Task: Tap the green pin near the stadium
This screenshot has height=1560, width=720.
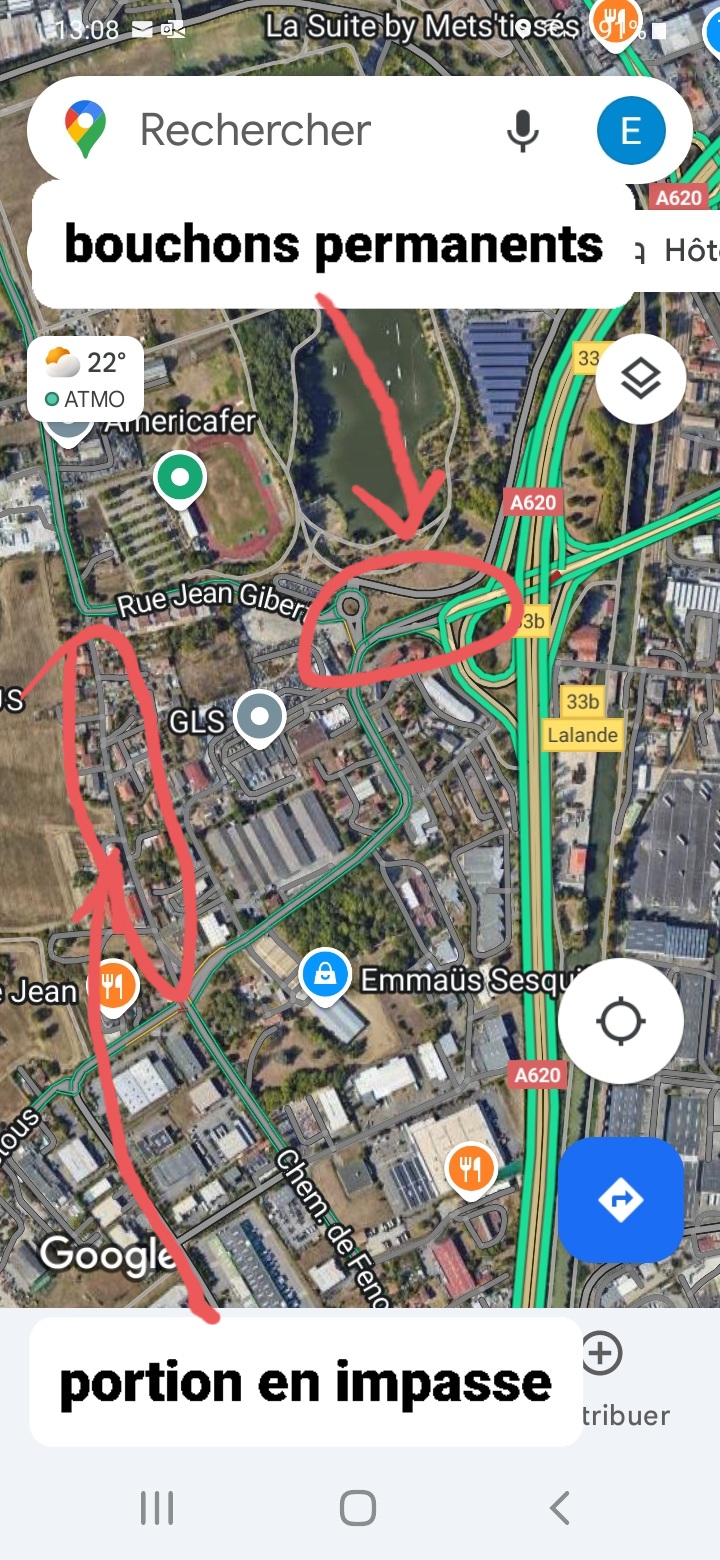Action: pyautogui.click(x=180, y=478)
